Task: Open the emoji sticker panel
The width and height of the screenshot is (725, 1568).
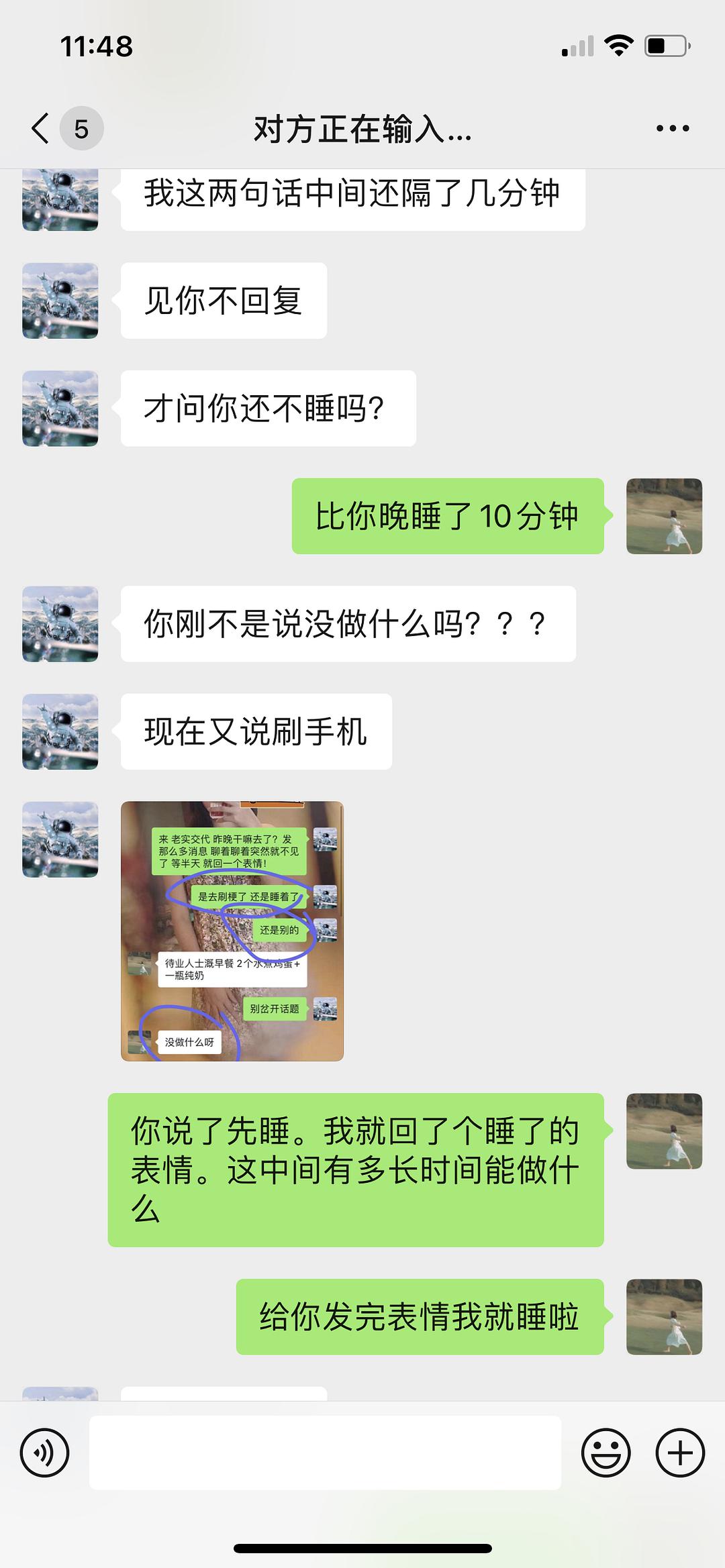Action: tap(606, 1453)
